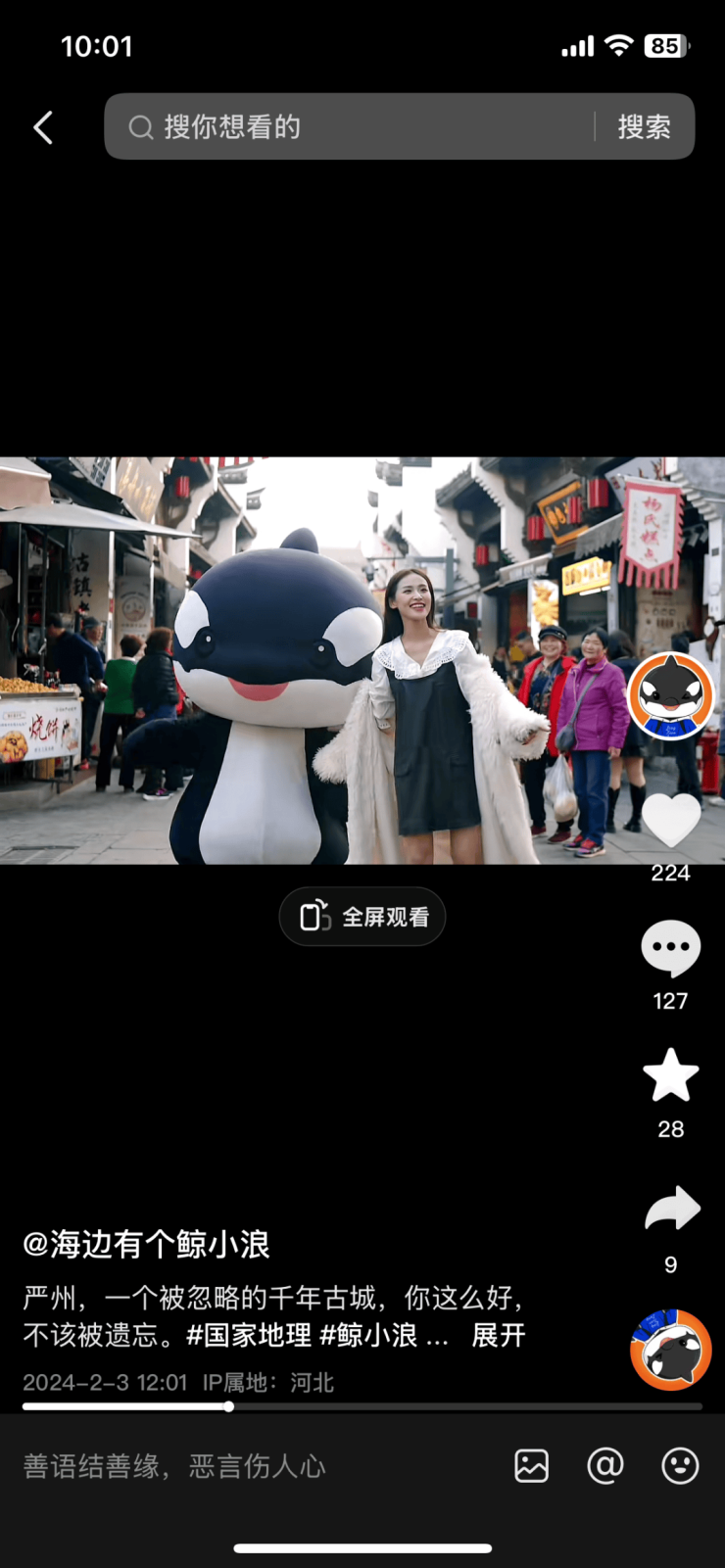Attach an image to the comment
725x1568 pixels.
click(x=531, y=1466)
